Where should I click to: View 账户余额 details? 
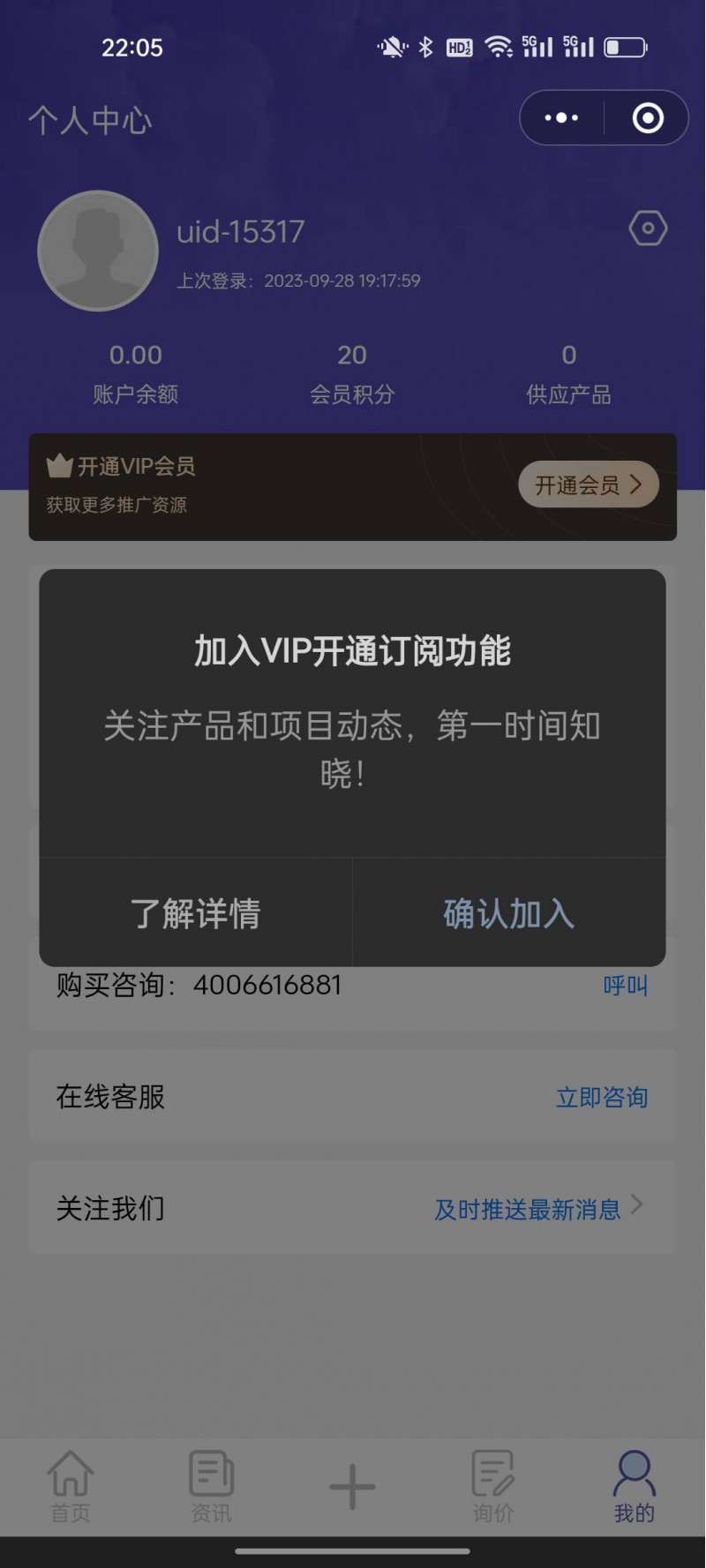tap(136, 373)
